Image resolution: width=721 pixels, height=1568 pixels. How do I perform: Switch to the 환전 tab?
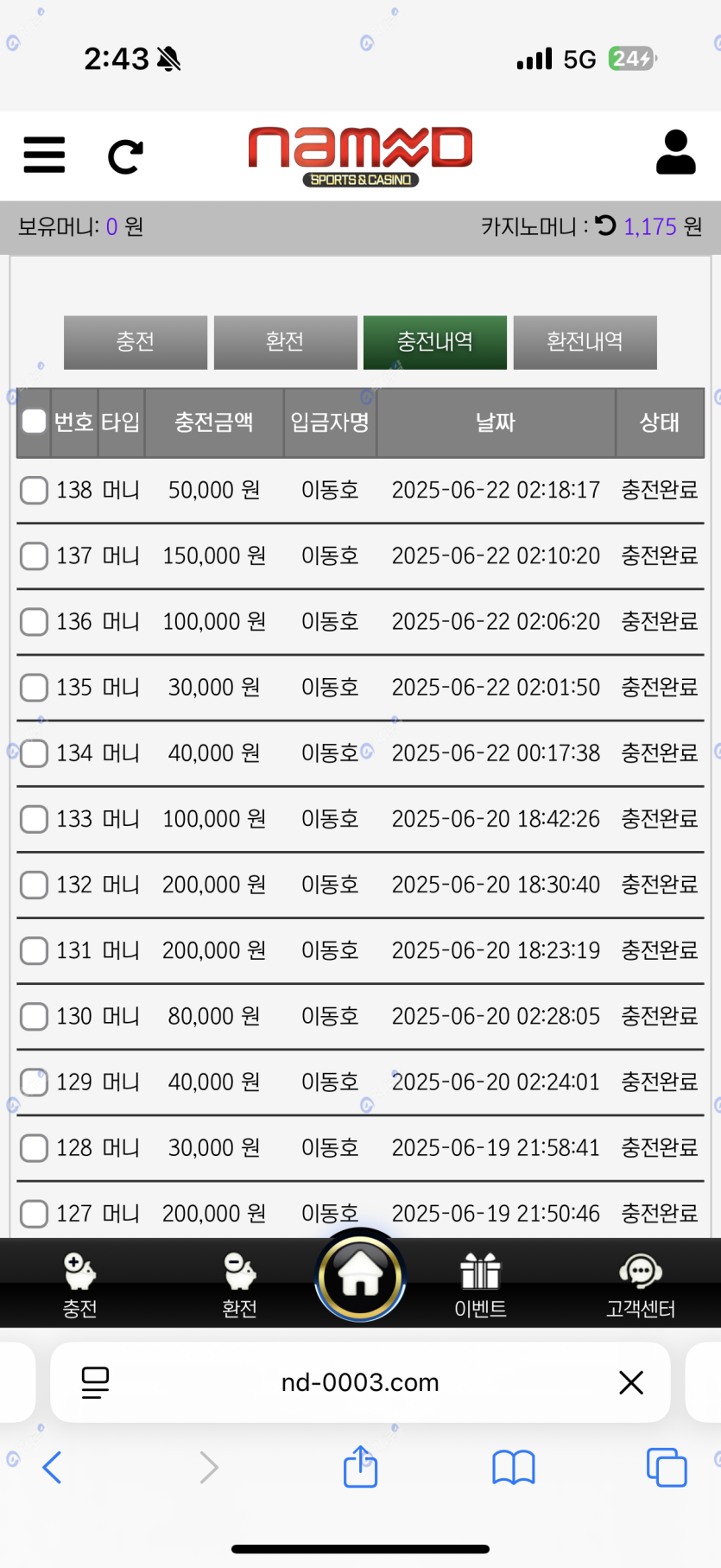(x=285, y=342)
